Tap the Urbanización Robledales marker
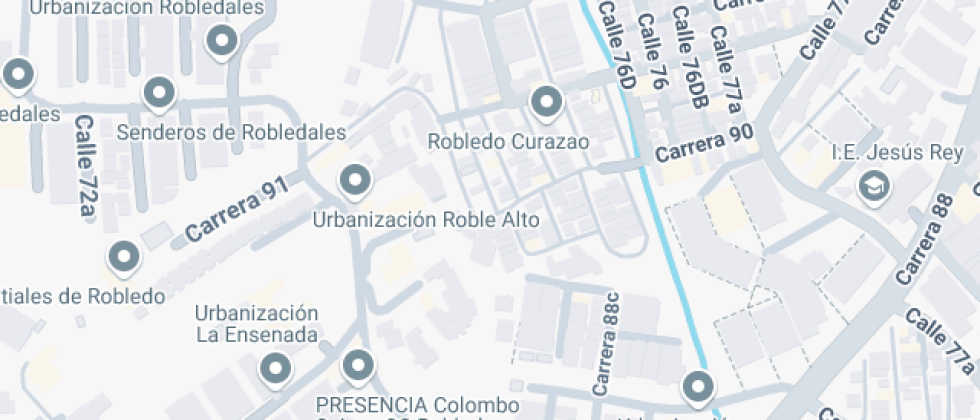The image size is (980, 420). (x=220, y=41)
